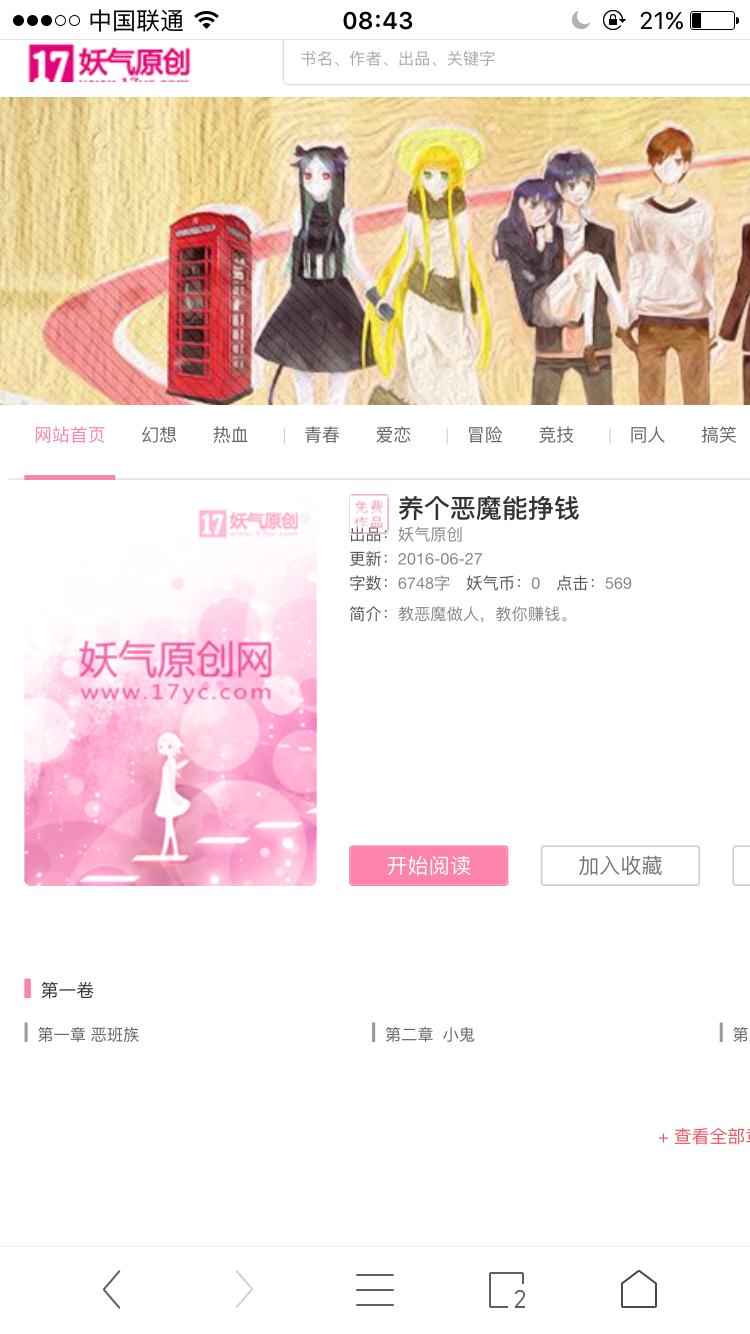Go to the 同人 category
This screenshot has width=750, height=1334.
(x=647, y=435)
